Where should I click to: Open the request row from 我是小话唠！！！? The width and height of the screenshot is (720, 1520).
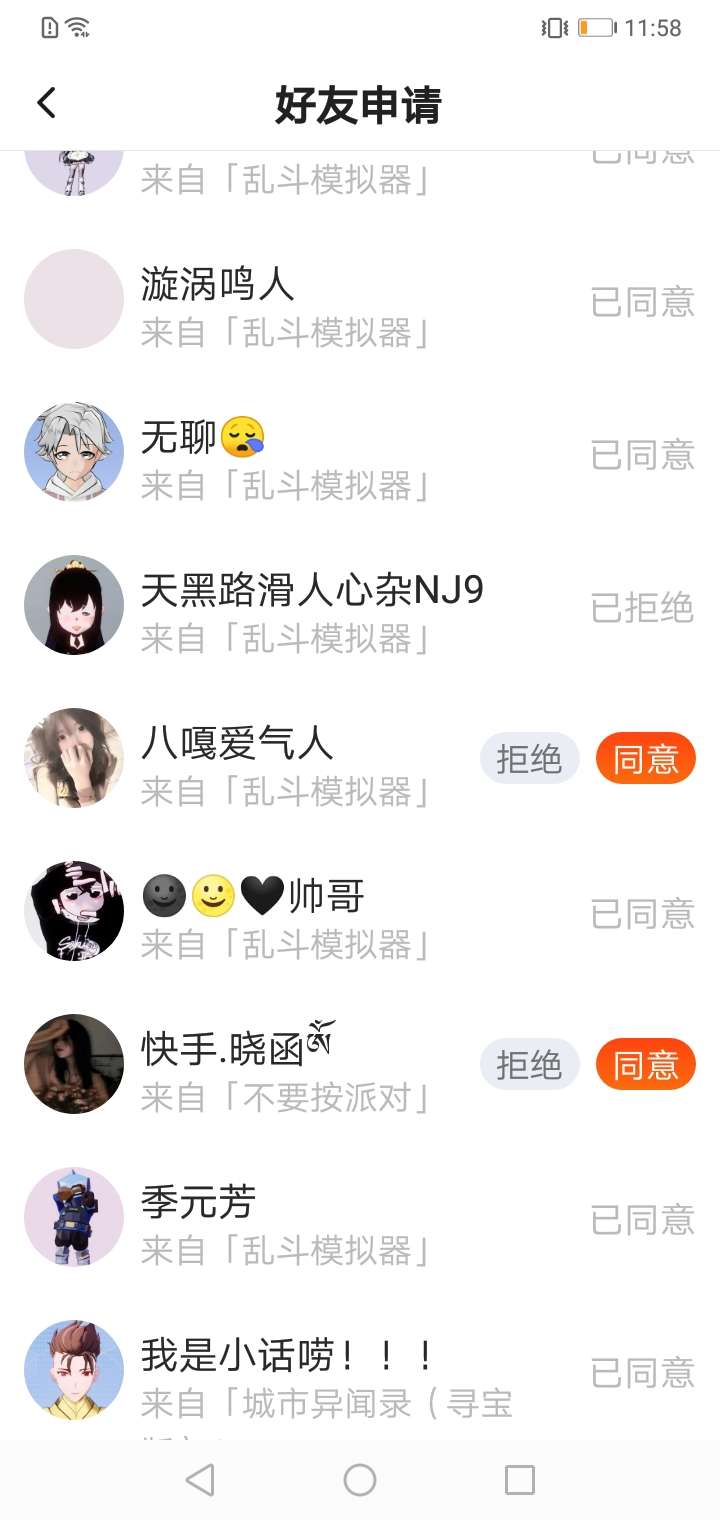pos(300,1371)
